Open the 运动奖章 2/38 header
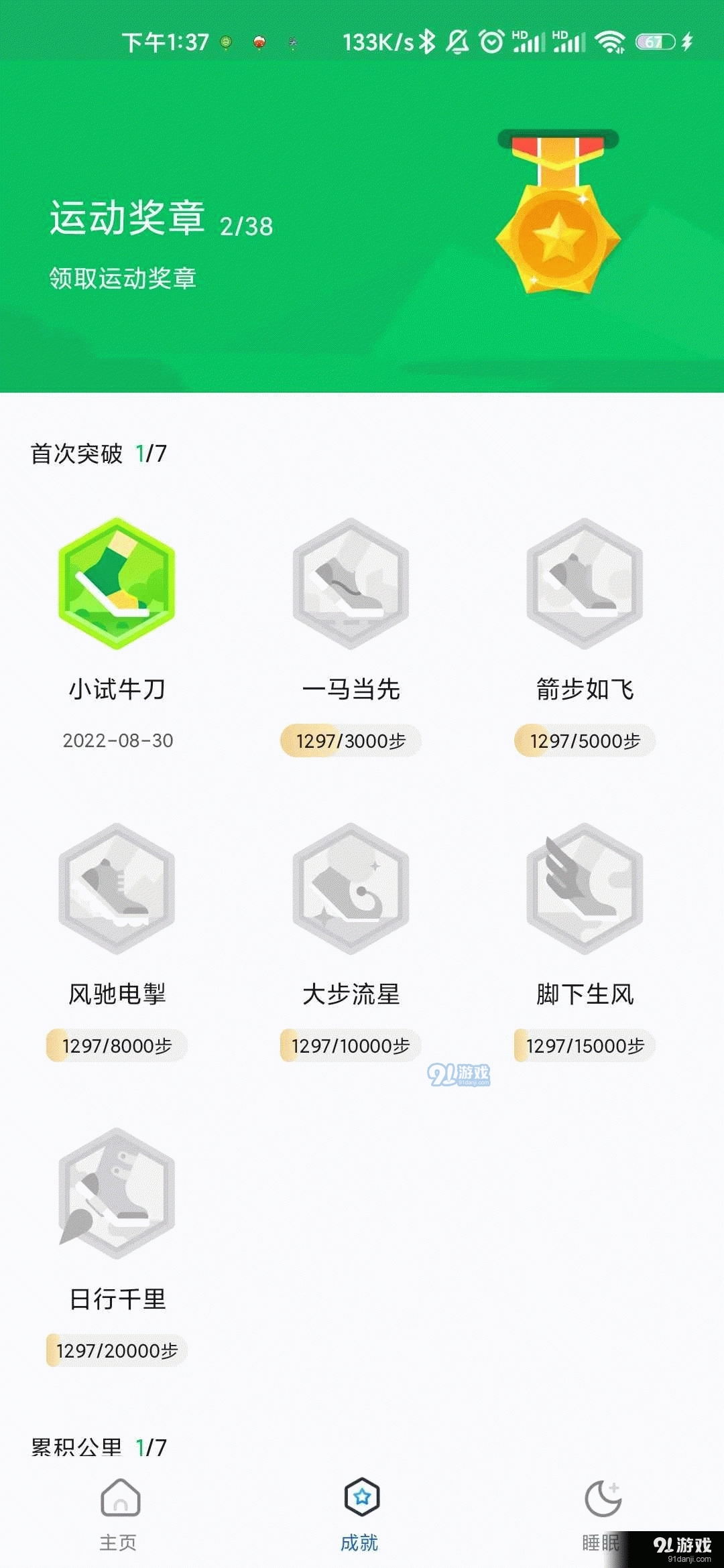This screenshot has height=1568, width=724. click(x=158, y=221)
